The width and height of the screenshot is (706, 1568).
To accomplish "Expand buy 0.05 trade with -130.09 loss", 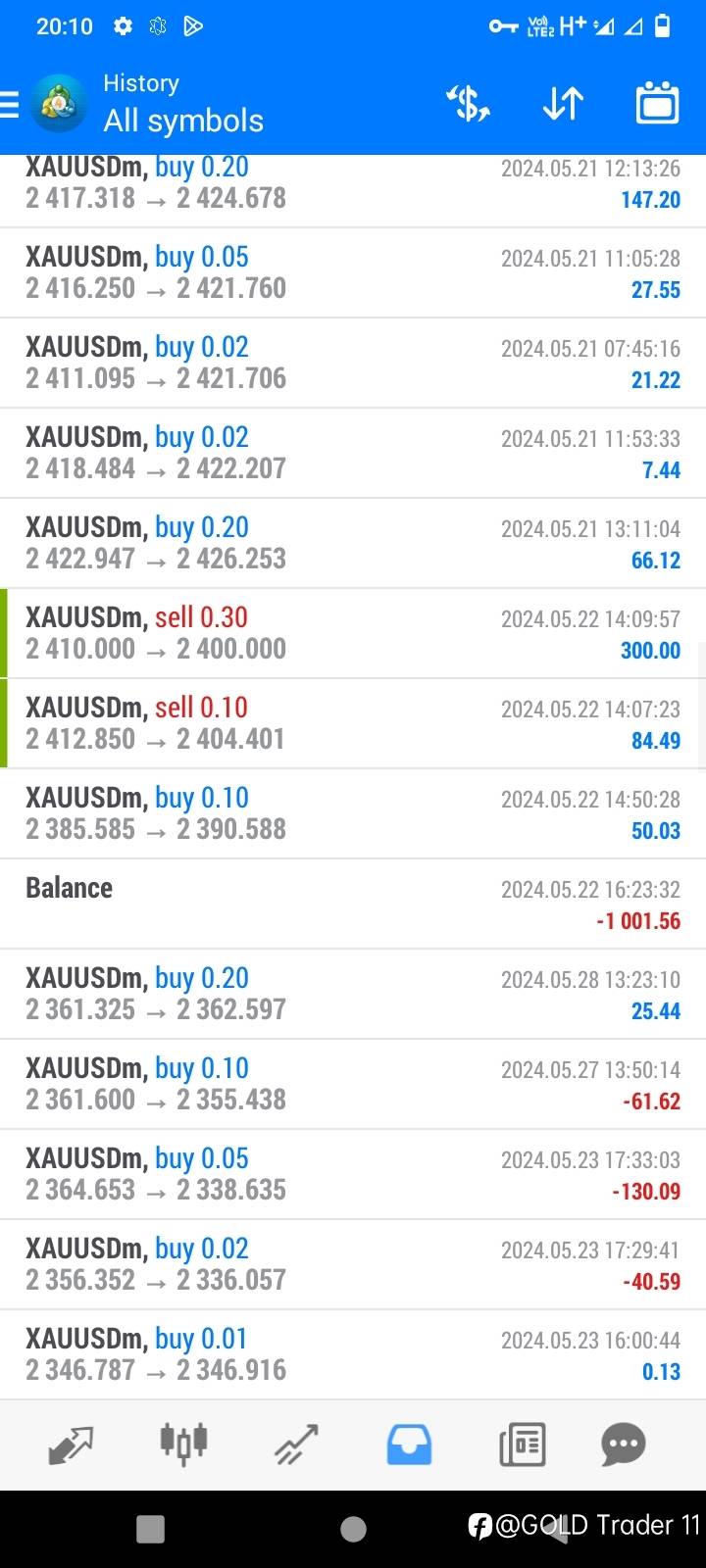I will pos(353,1174).
